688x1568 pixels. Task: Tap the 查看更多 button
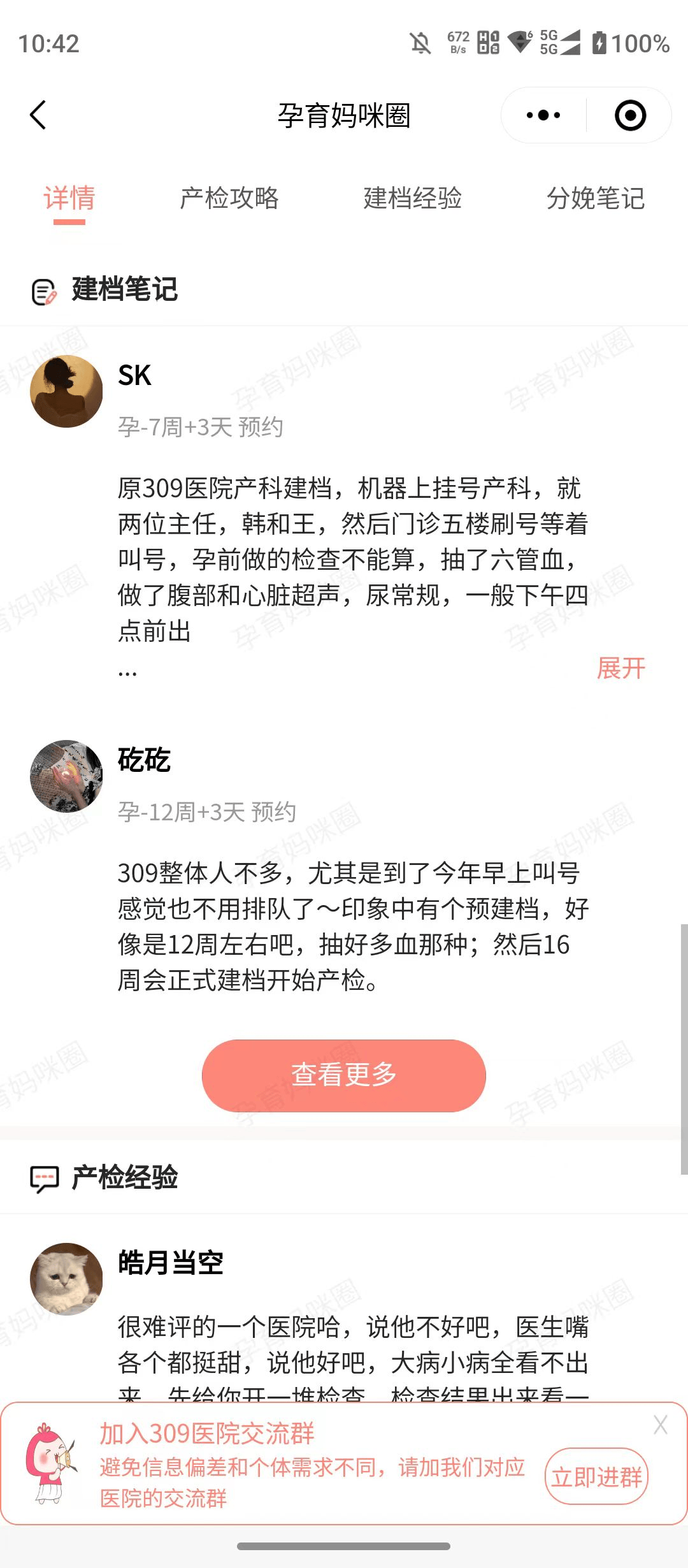point(344,1075)
